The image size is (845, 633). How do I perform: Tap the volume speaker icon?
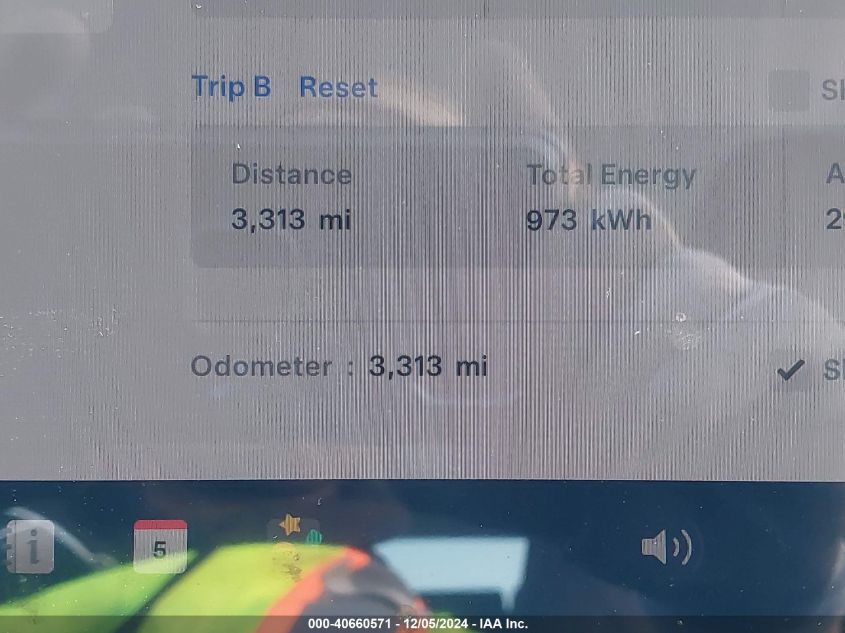(665, 547)
